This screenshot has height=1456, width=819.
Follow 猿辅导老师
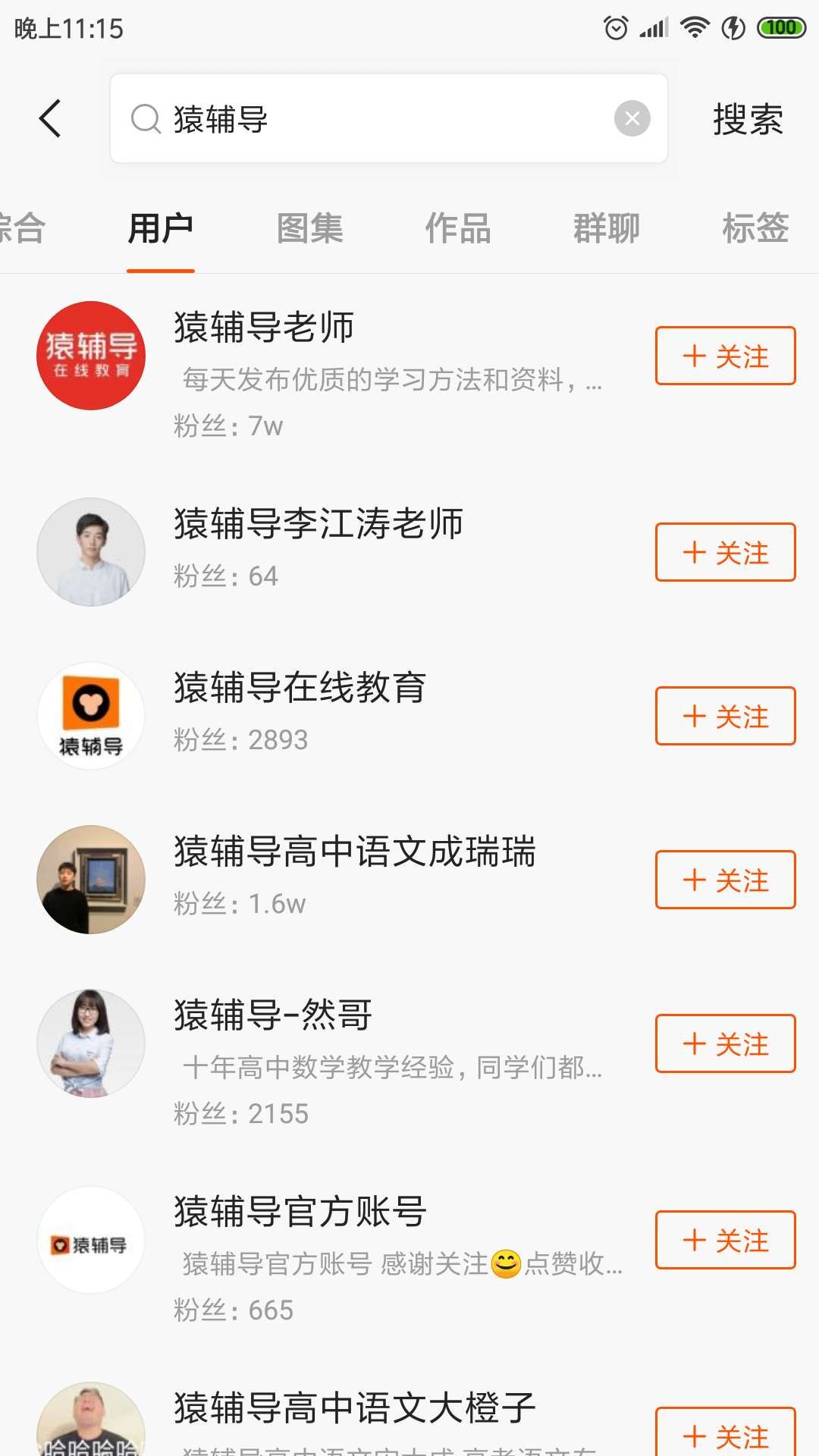(x=725, y=356)
